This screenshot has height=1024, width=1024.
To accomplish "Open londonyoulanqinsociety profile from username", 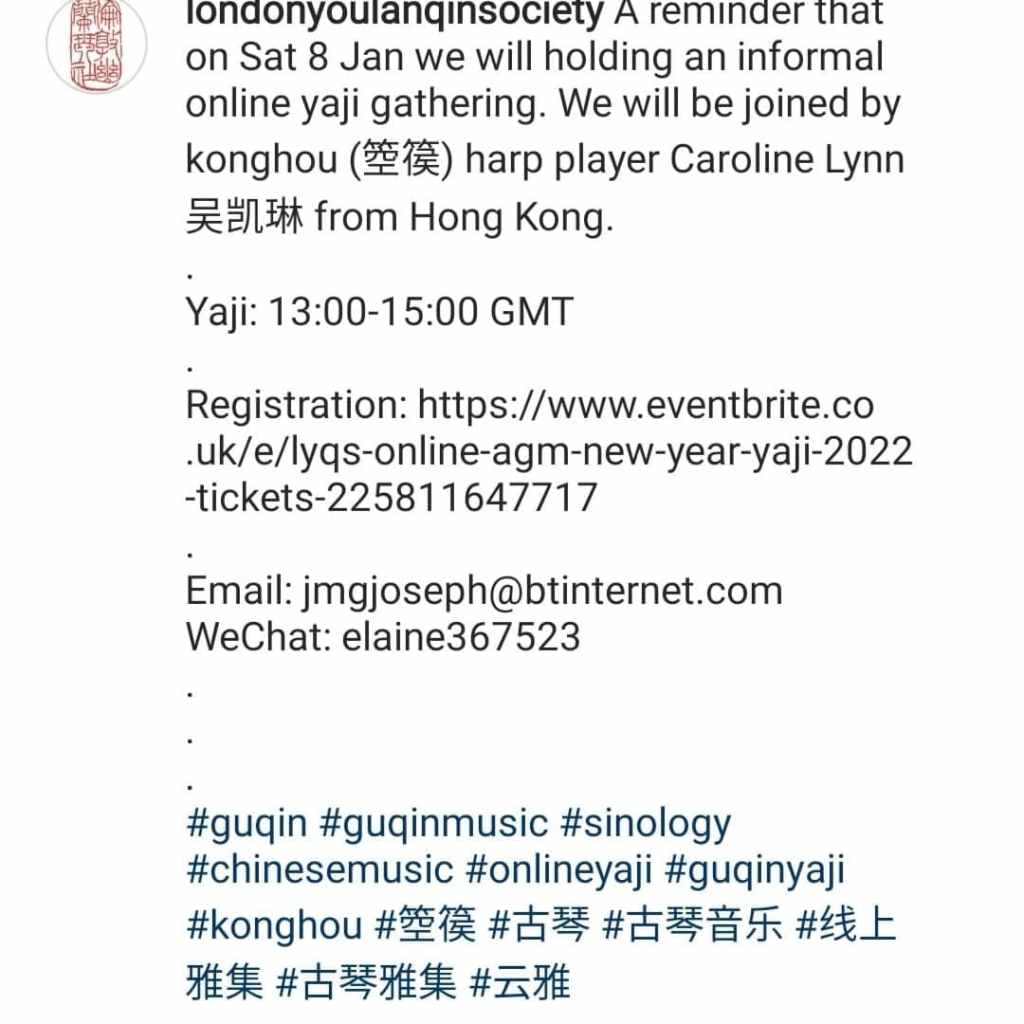I will click(394, 14).
